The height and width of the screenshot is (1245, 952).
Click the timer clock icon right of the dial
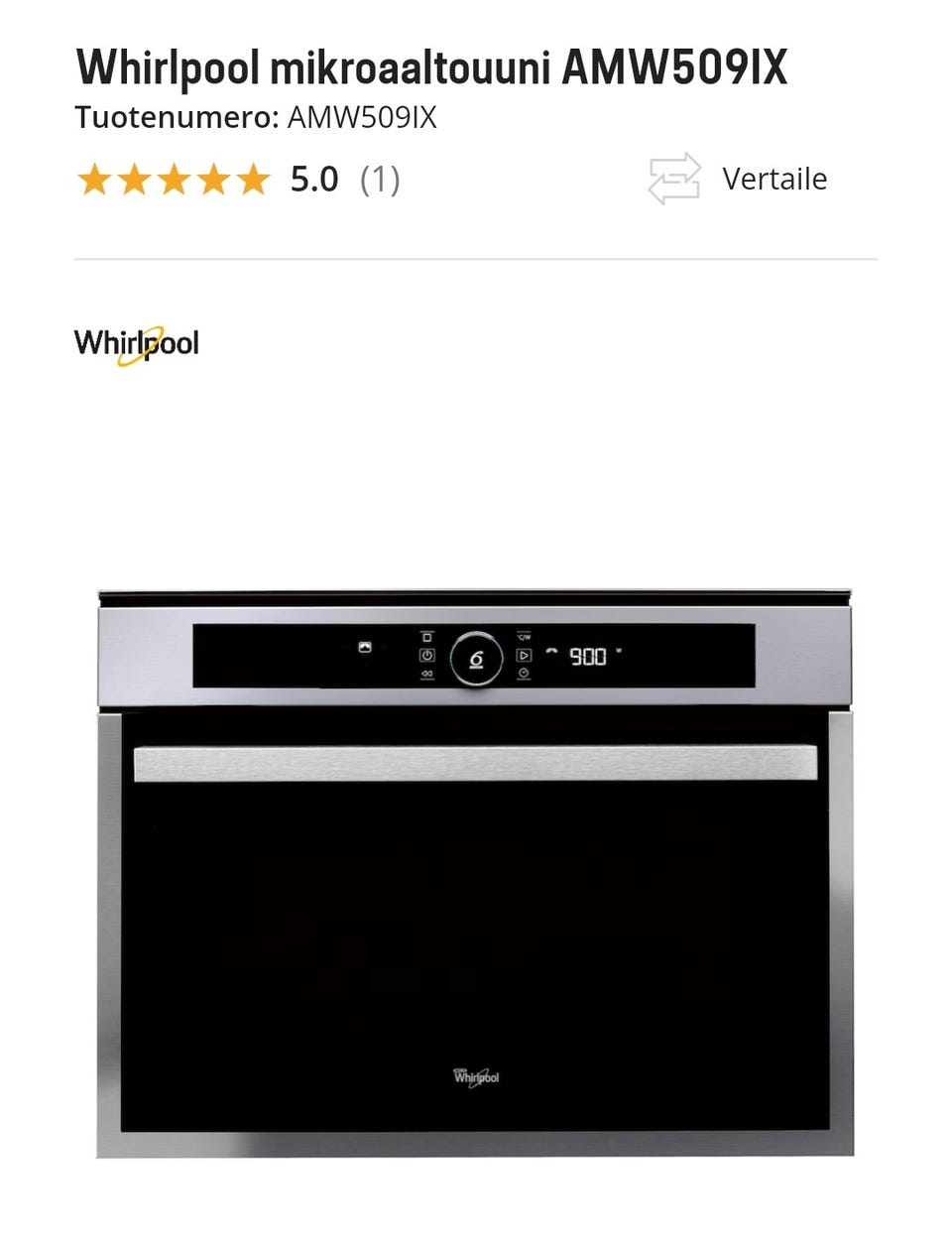click(x=523, y=673)
